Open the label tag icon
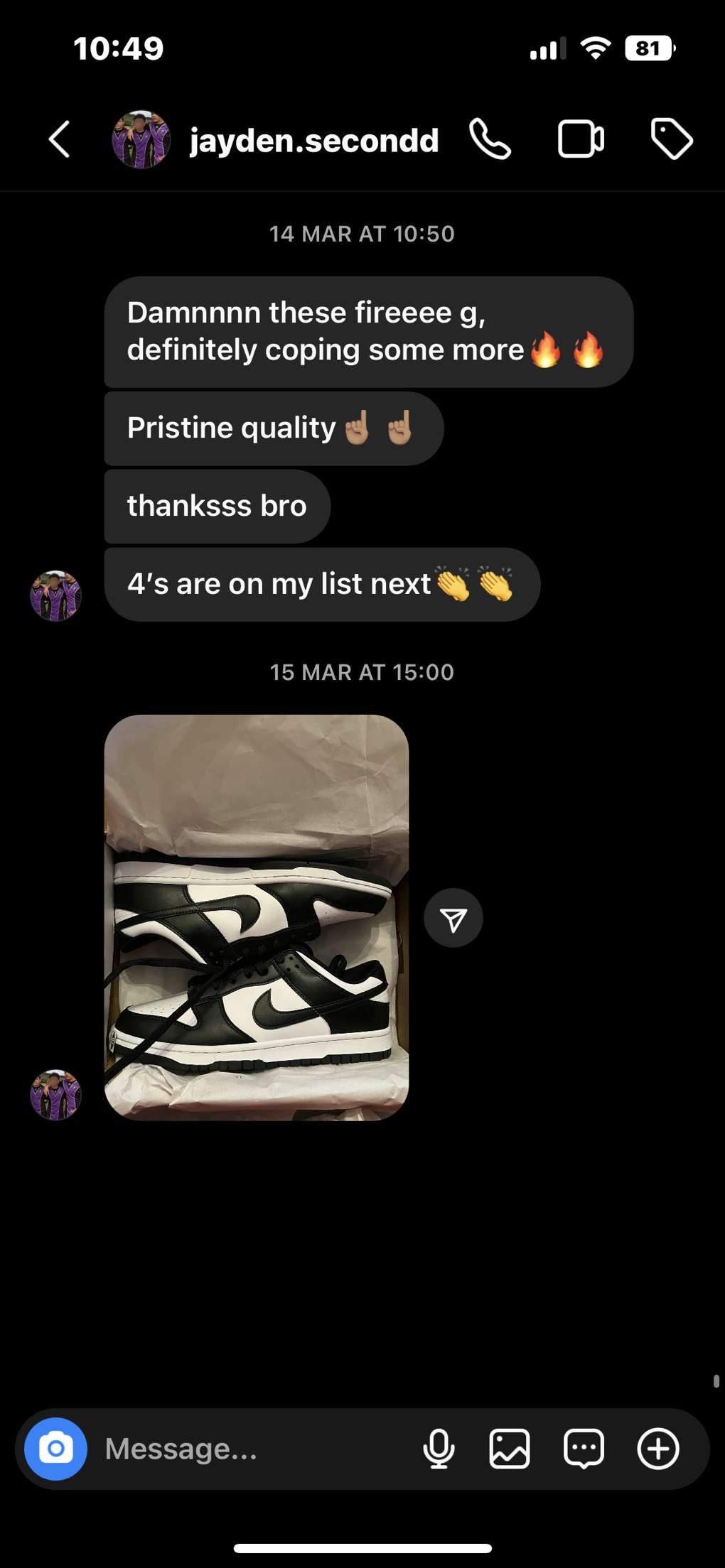725x1568 pixels. [671, 139]
